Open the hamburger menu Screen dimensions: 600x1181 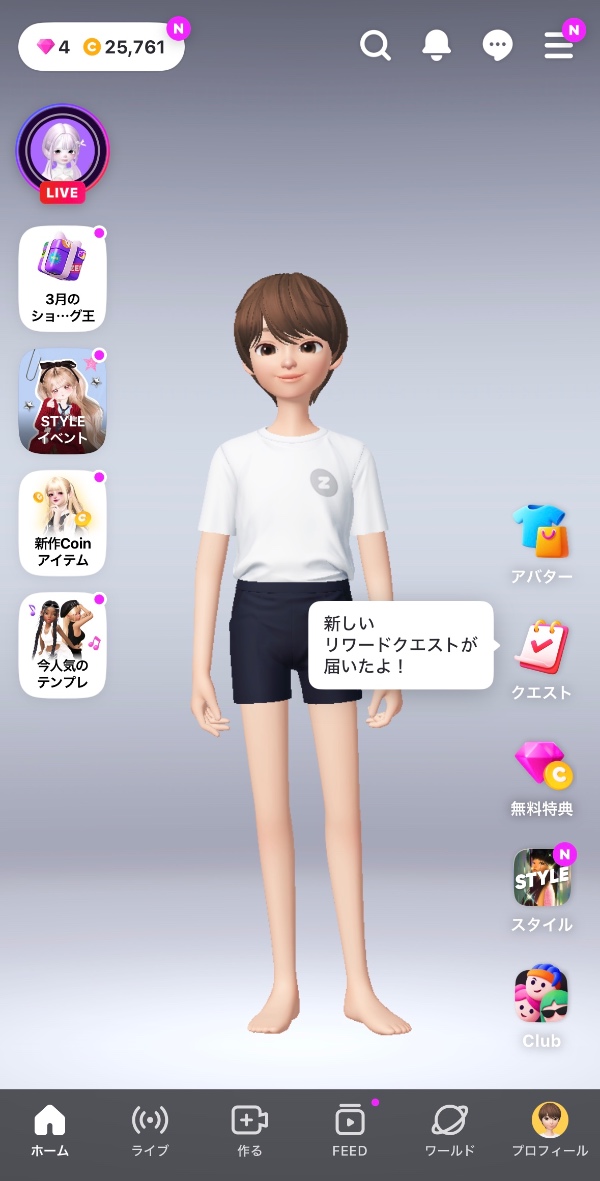click(558, 45)
